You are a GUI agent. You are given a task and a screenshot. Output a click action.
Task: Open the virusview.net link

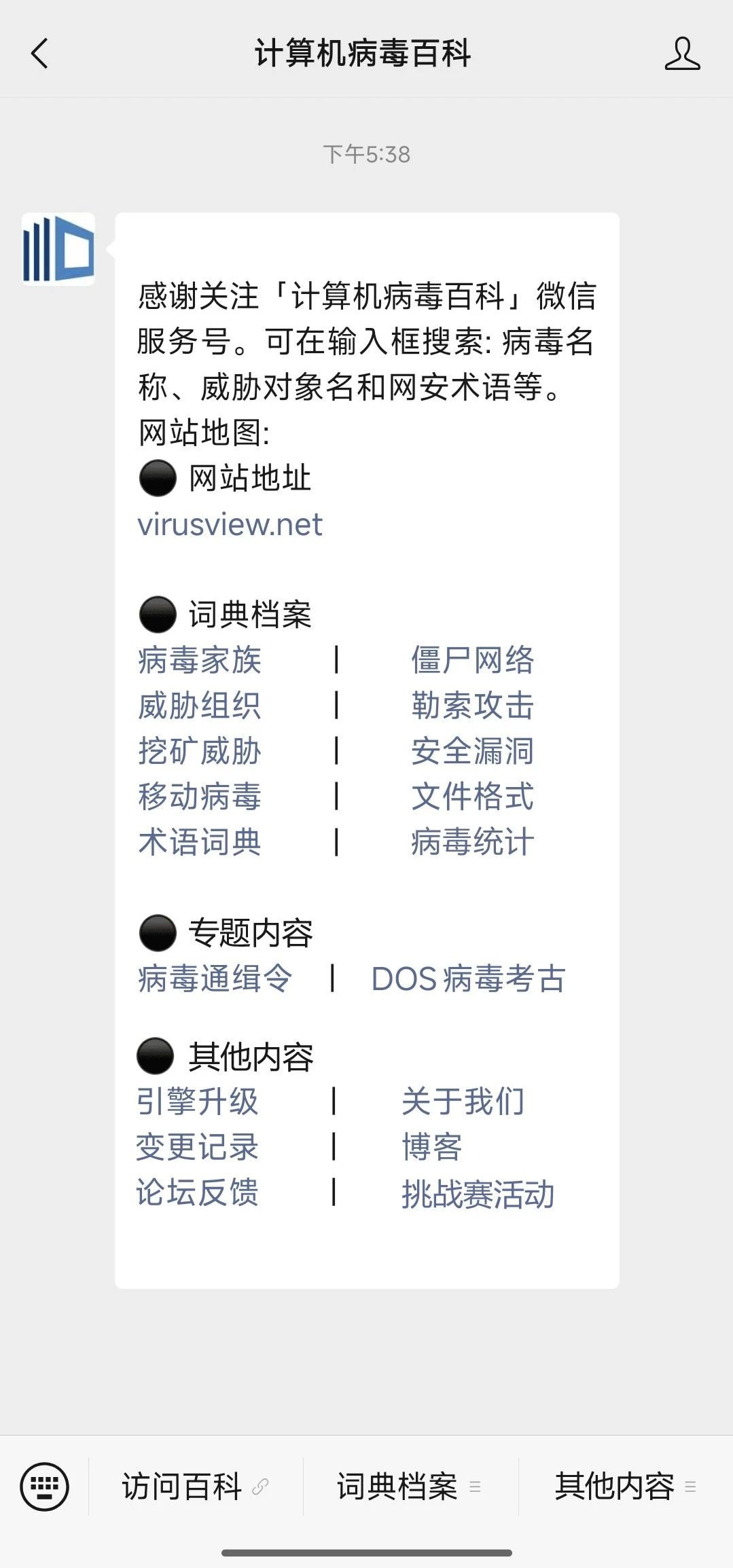pos(230,524)
